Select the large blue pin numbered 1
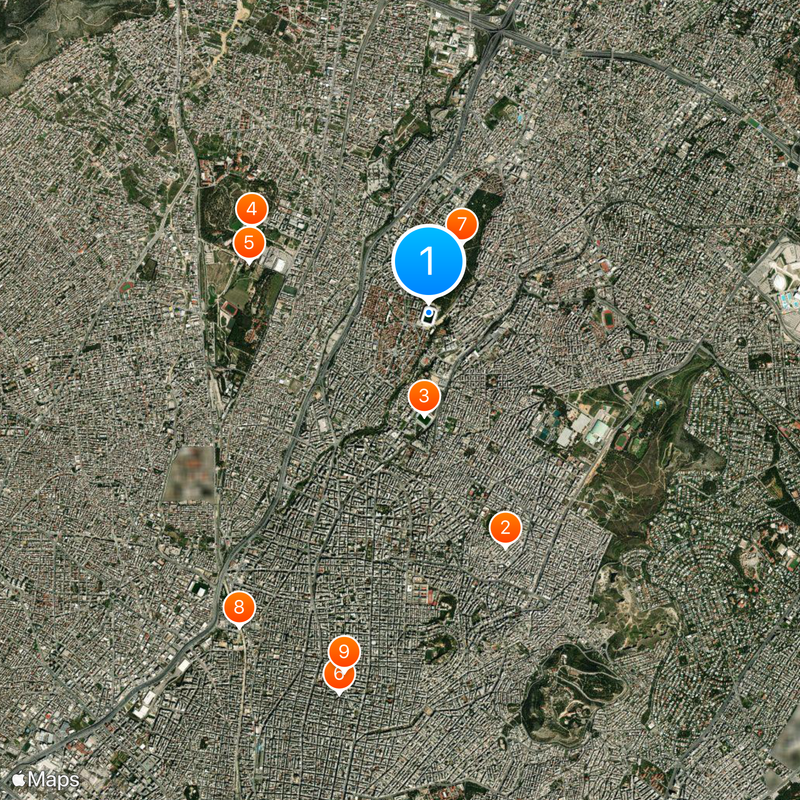The height and width of the screenshot is (800, 800). coord(429,261)
